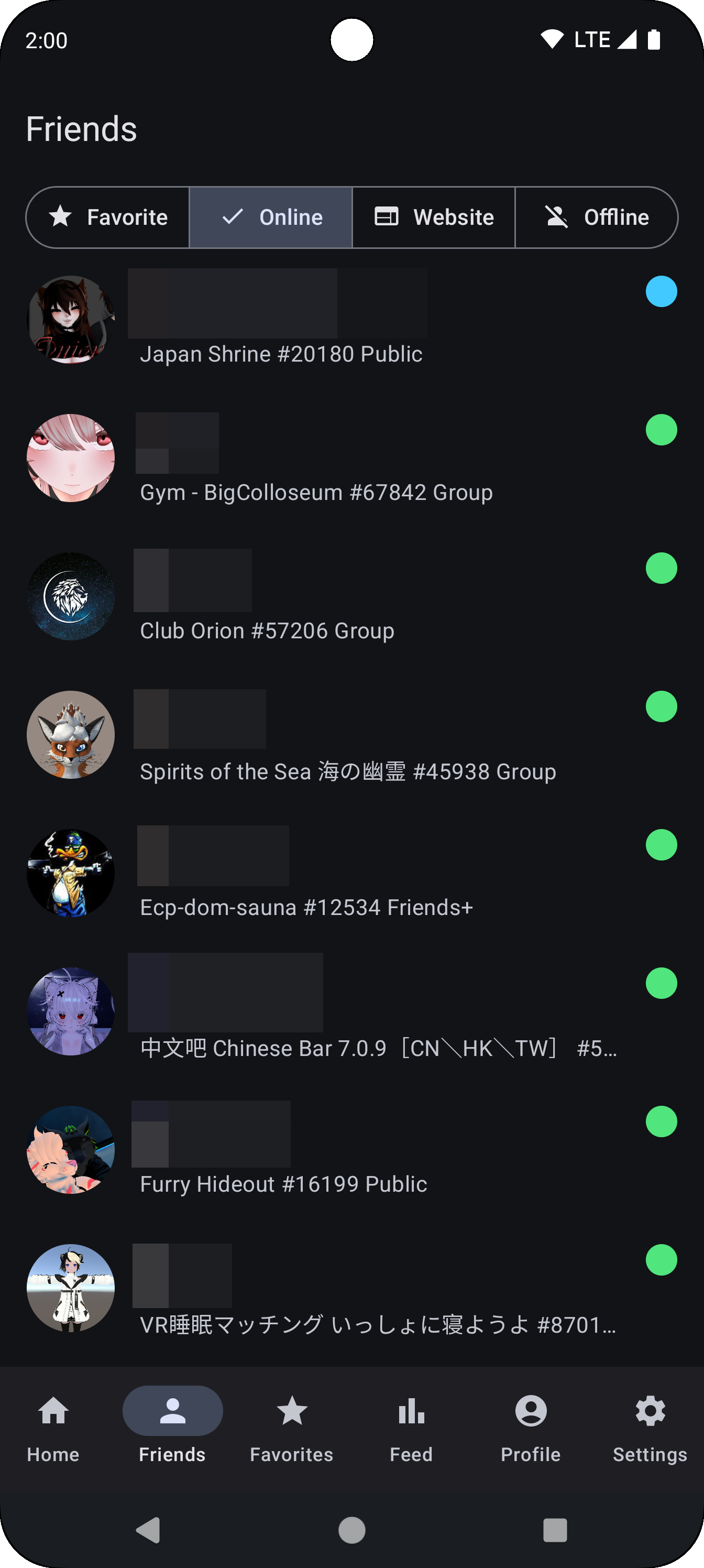Viewport: 704px width, 1568px height.
Task: Open friend in Spirits of the Sea
Action: (351, 735)
